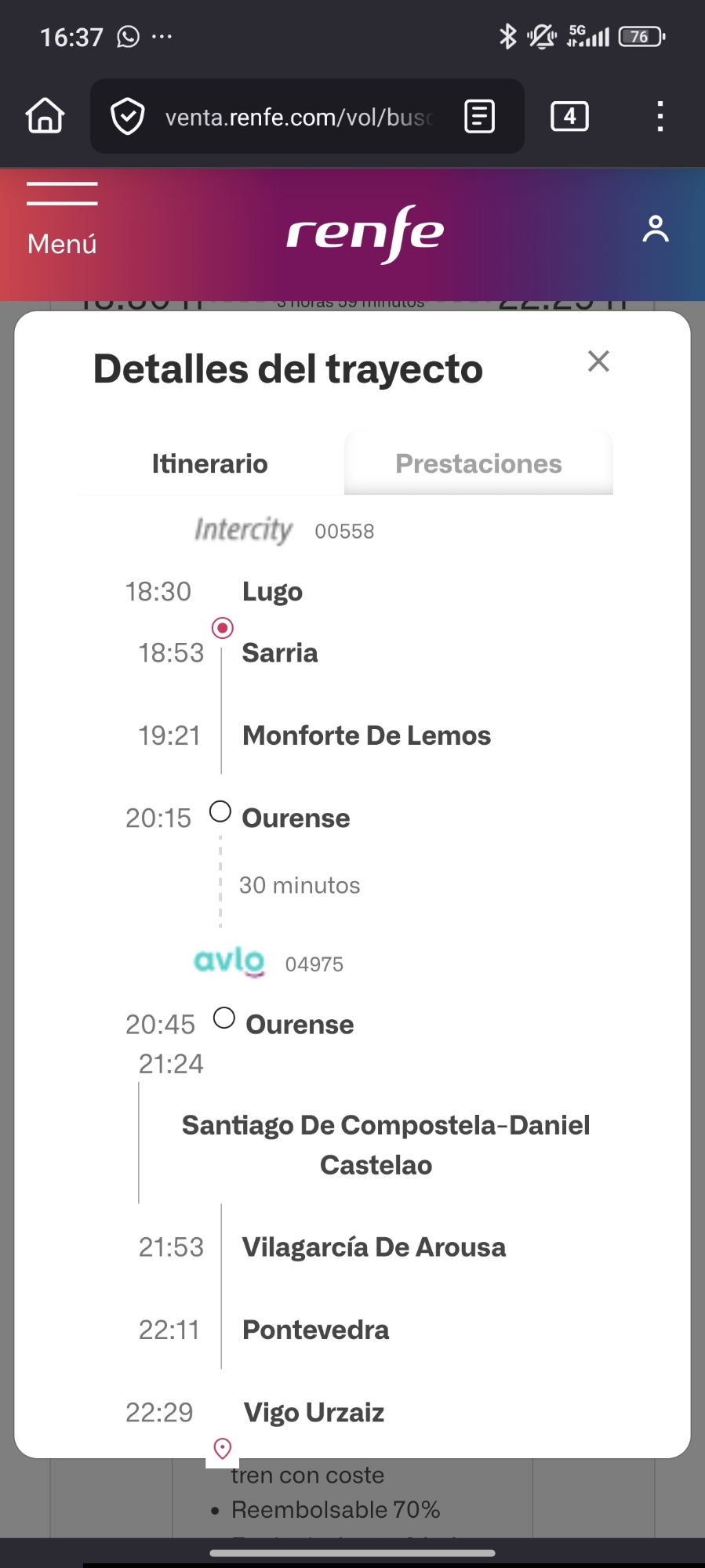Enable reader view for this page
Viewport: 705px width, 1568px height.
(x=479, y=117)
